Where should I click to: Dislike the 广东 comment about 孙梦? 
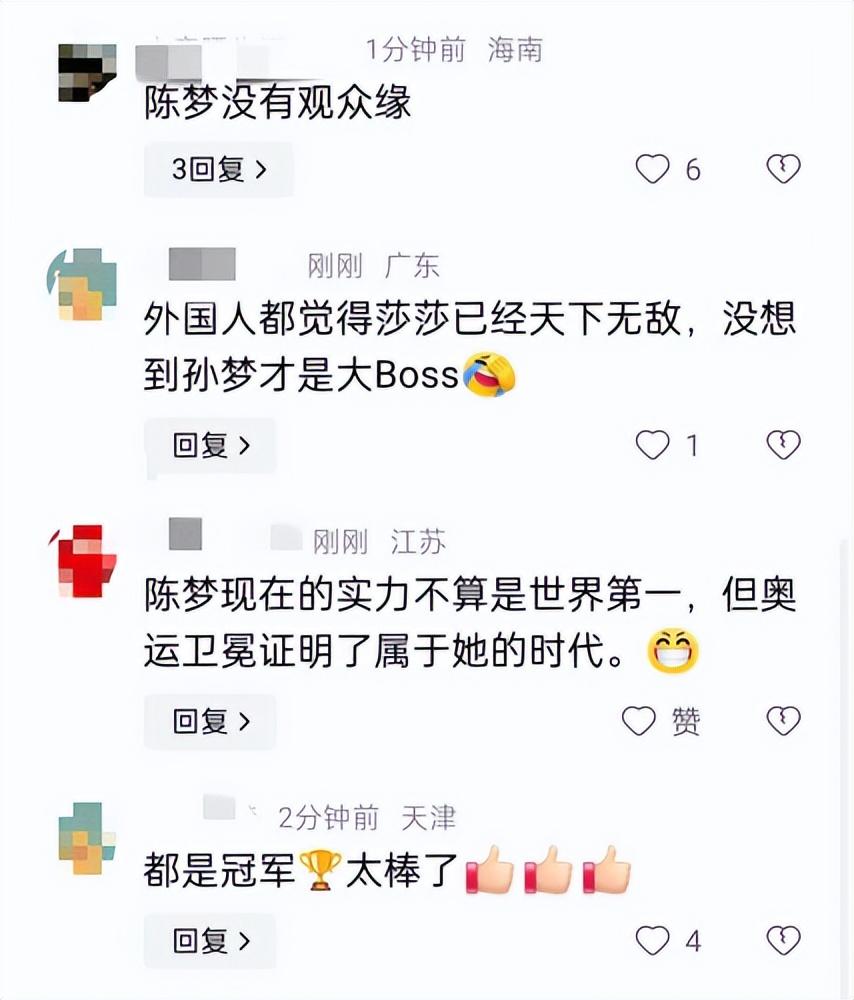pos(783,444)
